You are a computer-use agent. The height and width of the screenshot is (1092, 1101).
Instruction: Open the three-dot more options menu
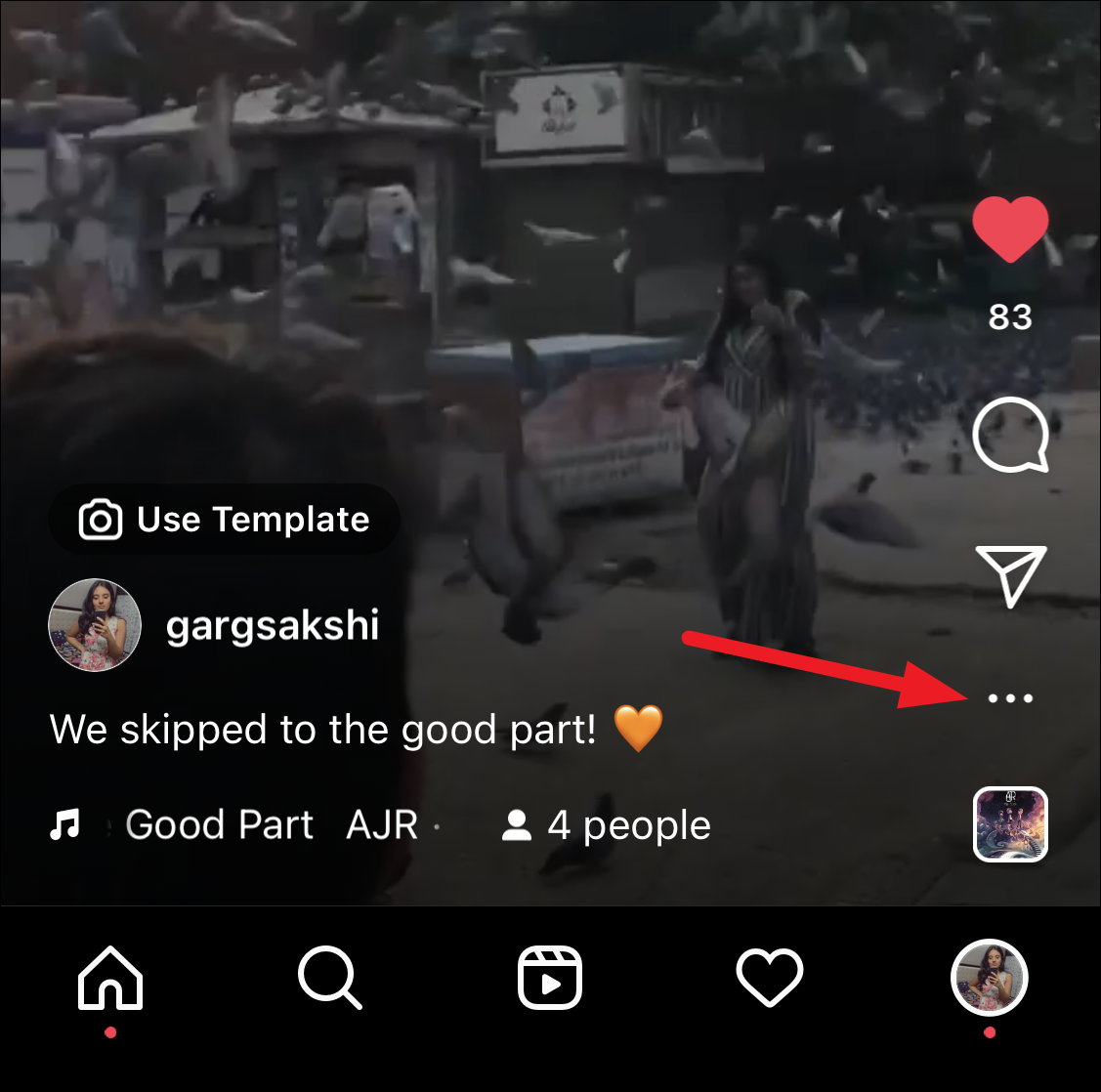1010,698
